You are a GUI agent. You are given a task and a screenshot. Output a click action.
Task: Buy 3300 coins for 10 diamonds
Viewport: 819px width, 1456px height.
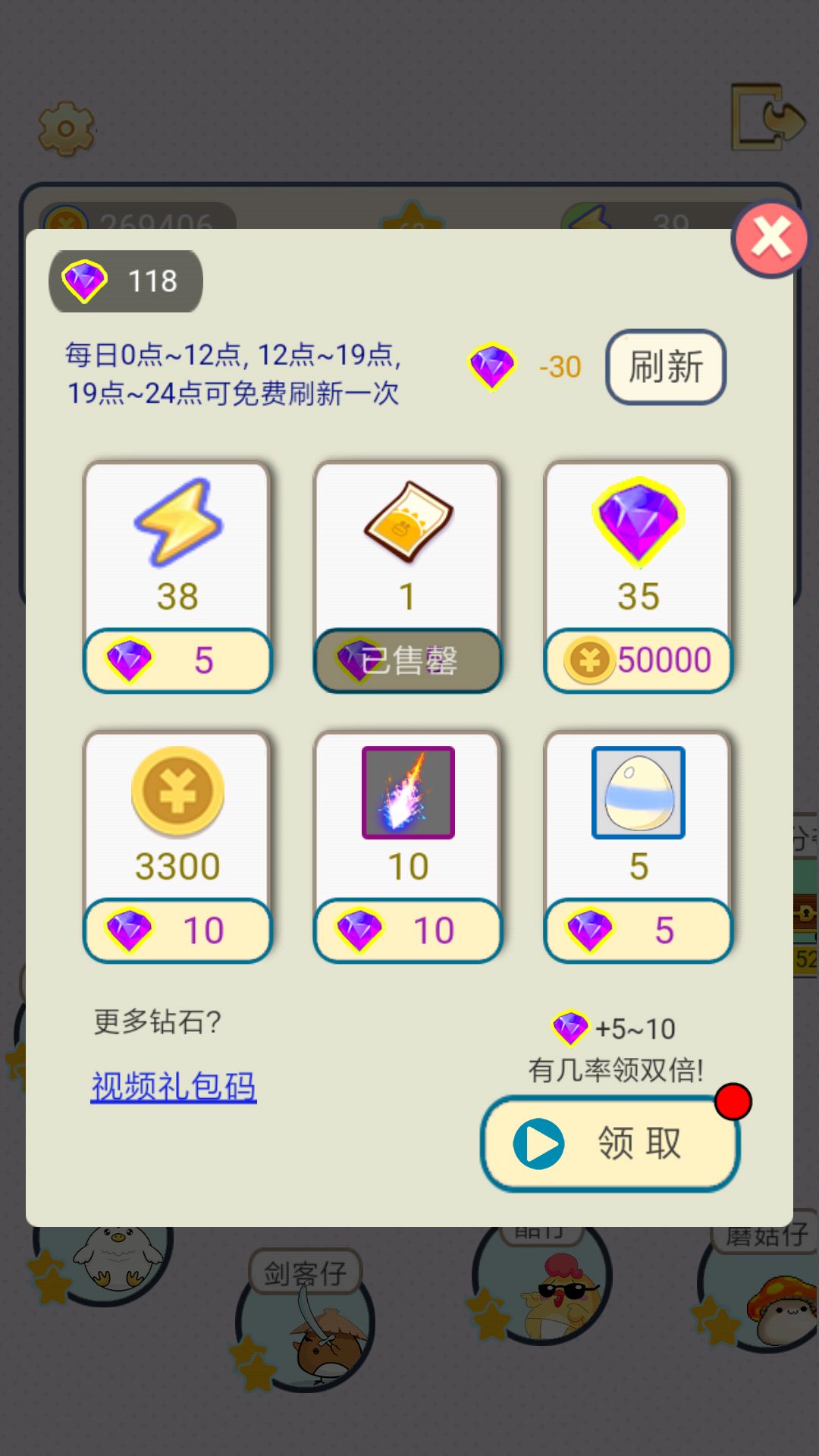(177, 929)
